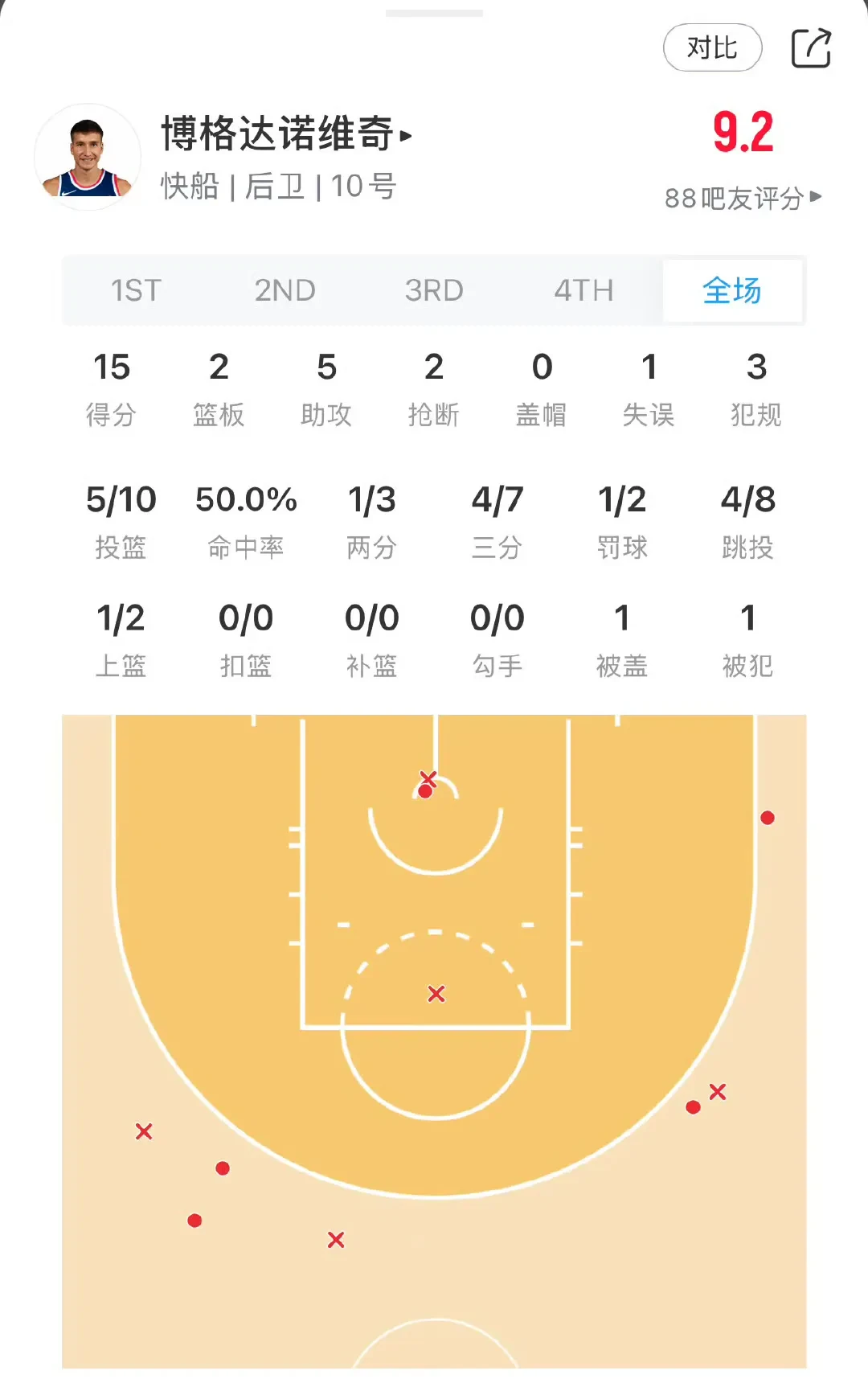Tap the 对比 compare button

(x=712, y=48)
